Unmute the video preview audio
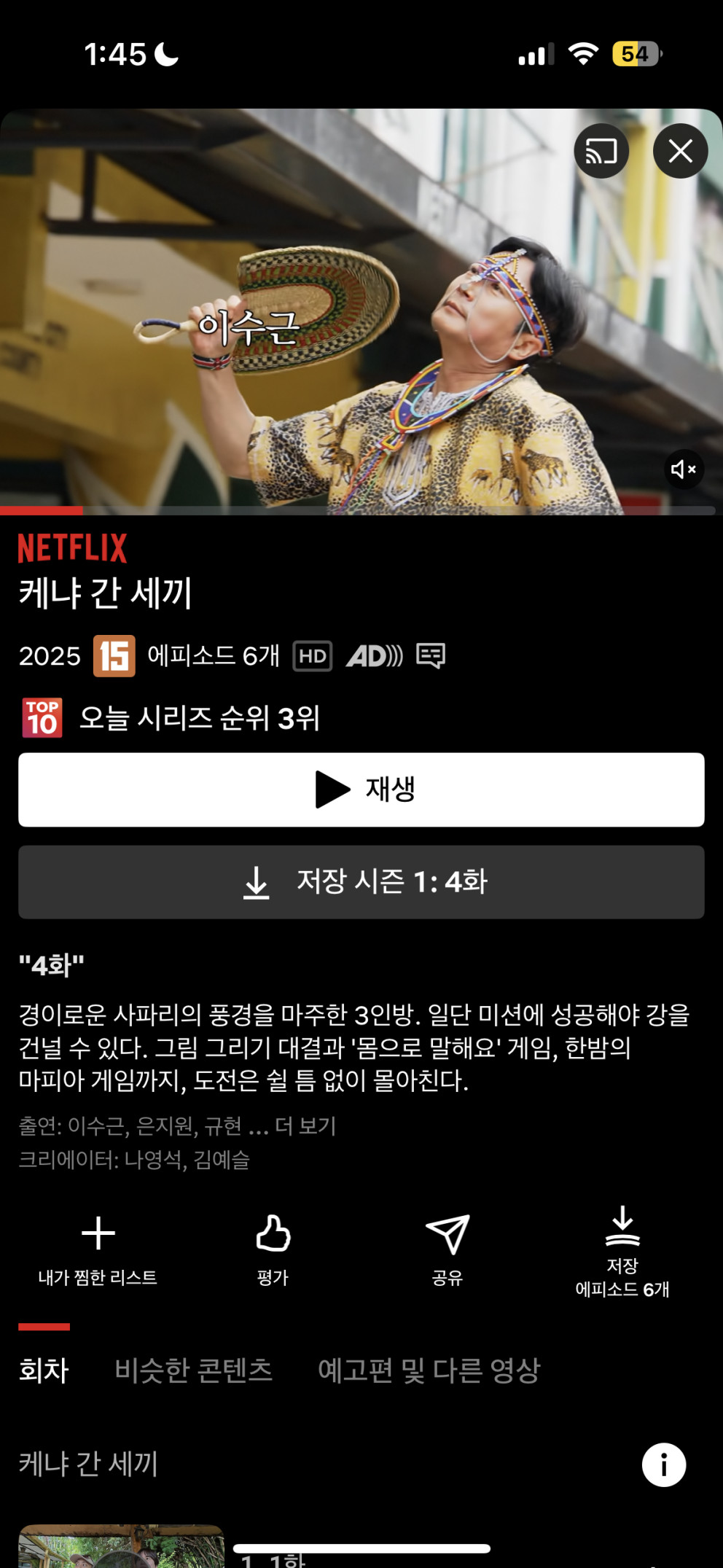This screenshot has height=1568, width=723. tap(684, 469)
